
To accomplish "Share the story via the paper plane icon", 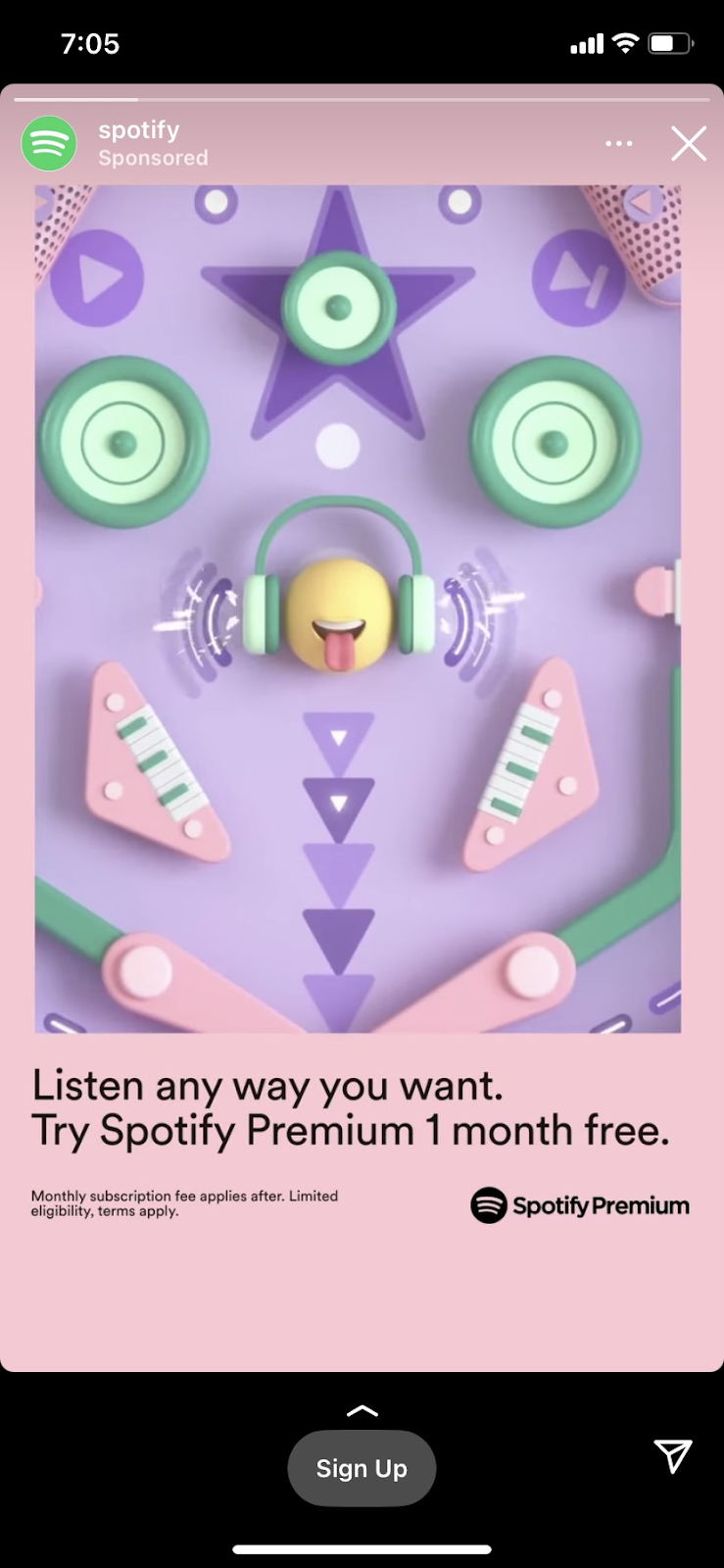I will click(672, 1456).
